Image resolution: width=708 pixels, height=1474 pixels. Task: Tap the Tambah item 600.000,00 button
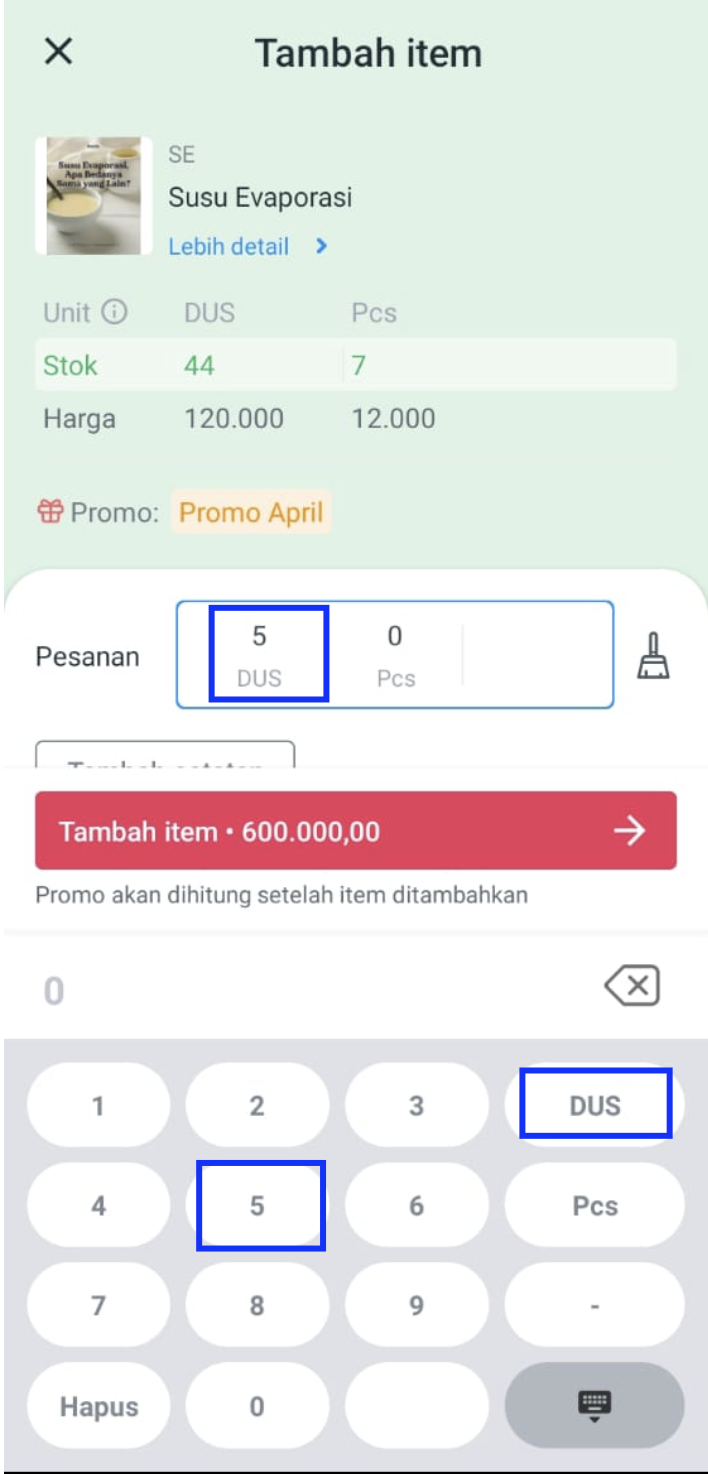click(355, 831)
